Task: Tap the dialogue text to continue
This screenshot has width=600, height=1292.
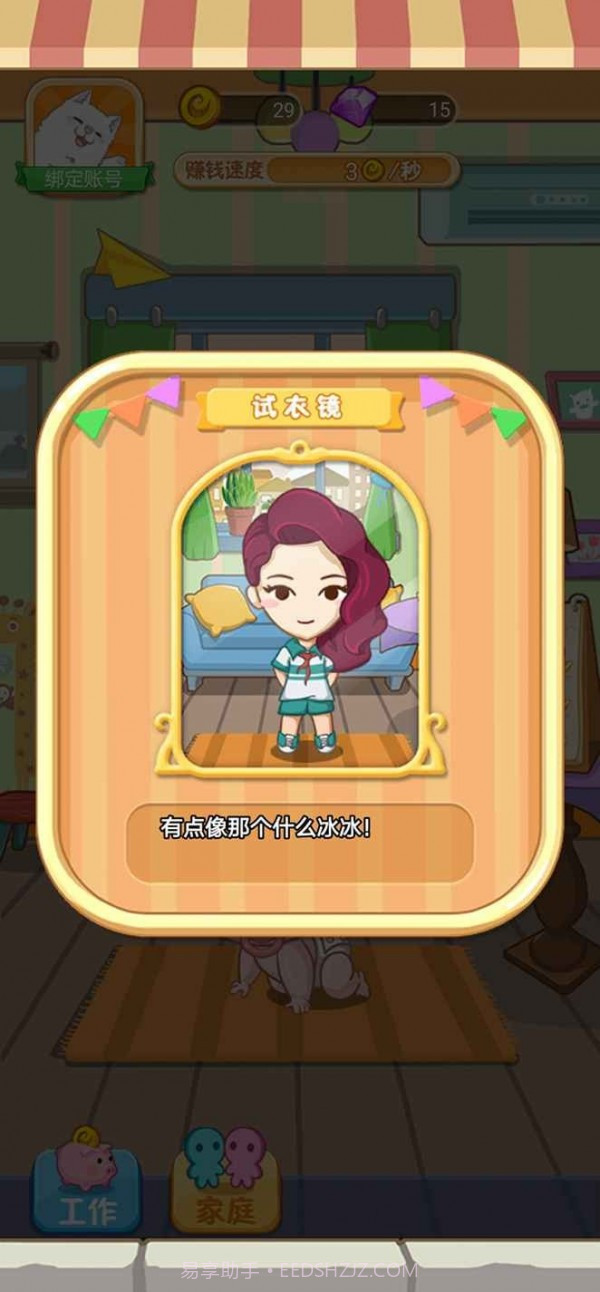Action: pyautogui.click(x=299, y=842)
